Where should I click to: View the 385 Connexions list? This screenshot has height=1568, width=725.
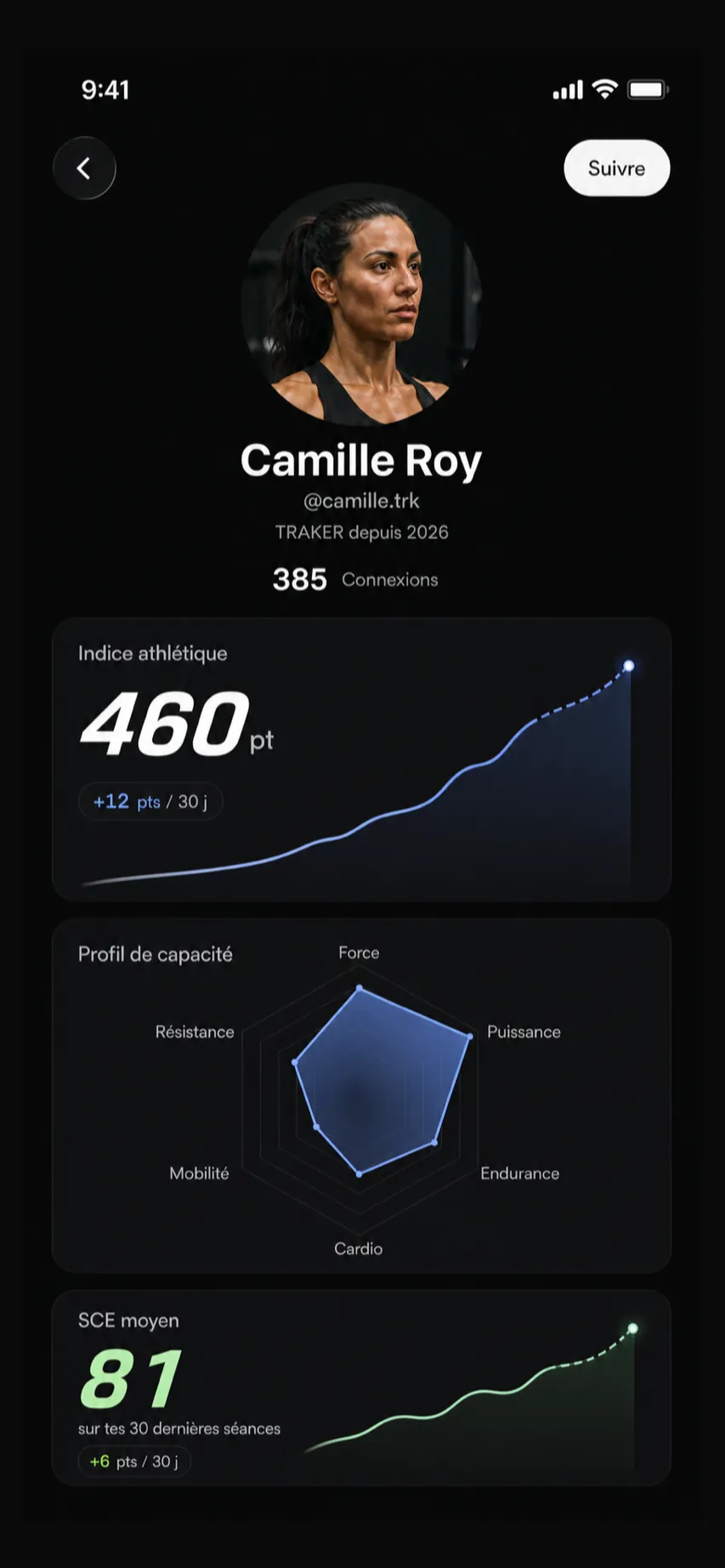pyautogui.click(x=355, y=580)
